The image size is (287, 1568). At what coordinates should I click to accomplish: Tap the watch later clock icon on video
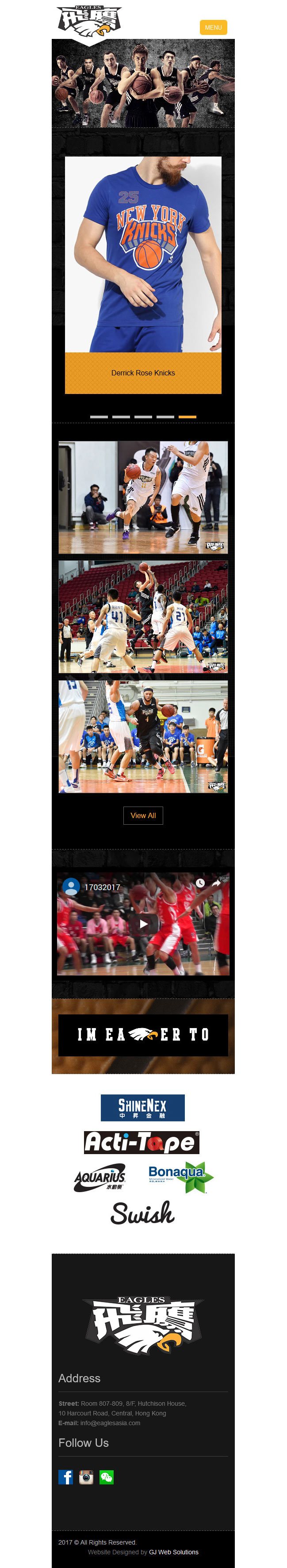click(200, 883)
